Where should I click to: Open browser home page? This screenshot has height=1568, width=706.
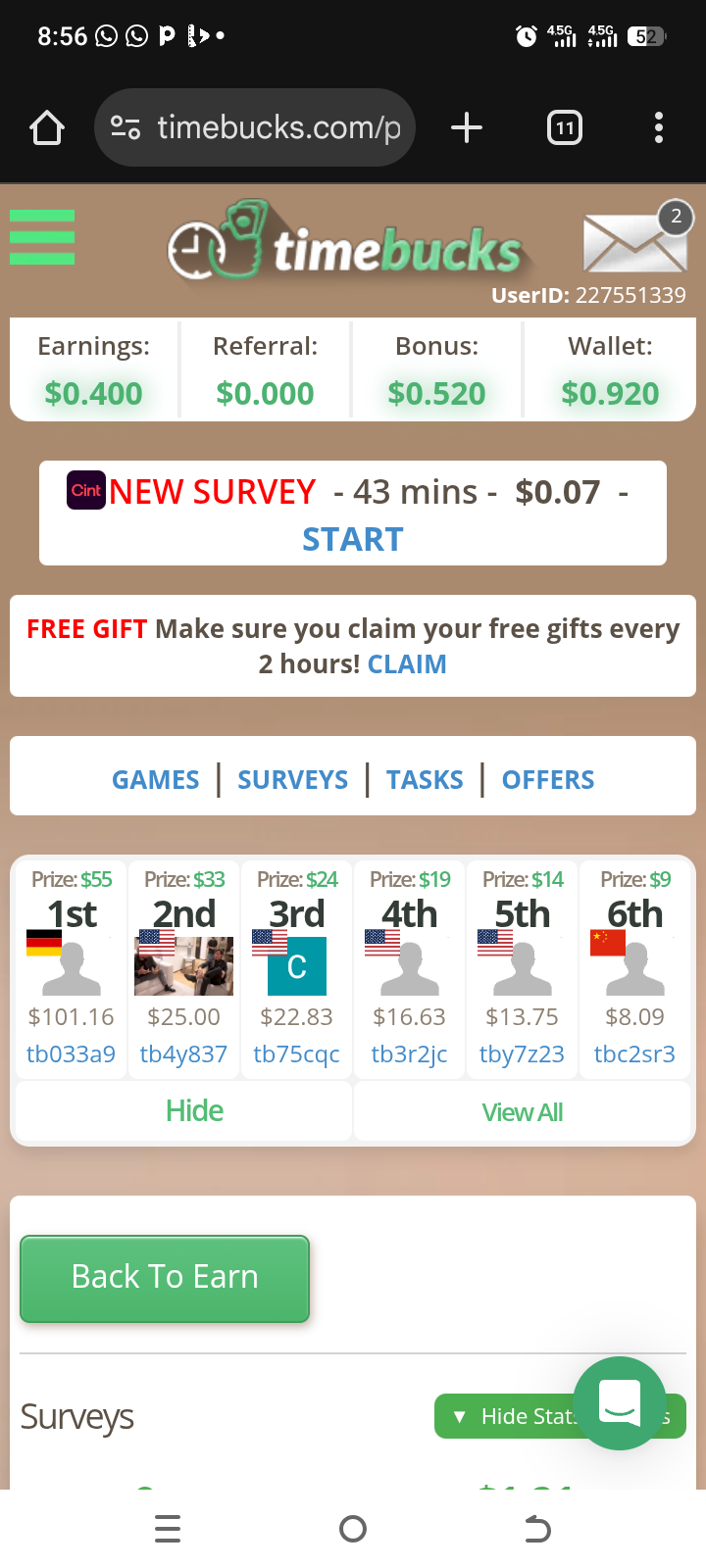(x=47, y=128)
